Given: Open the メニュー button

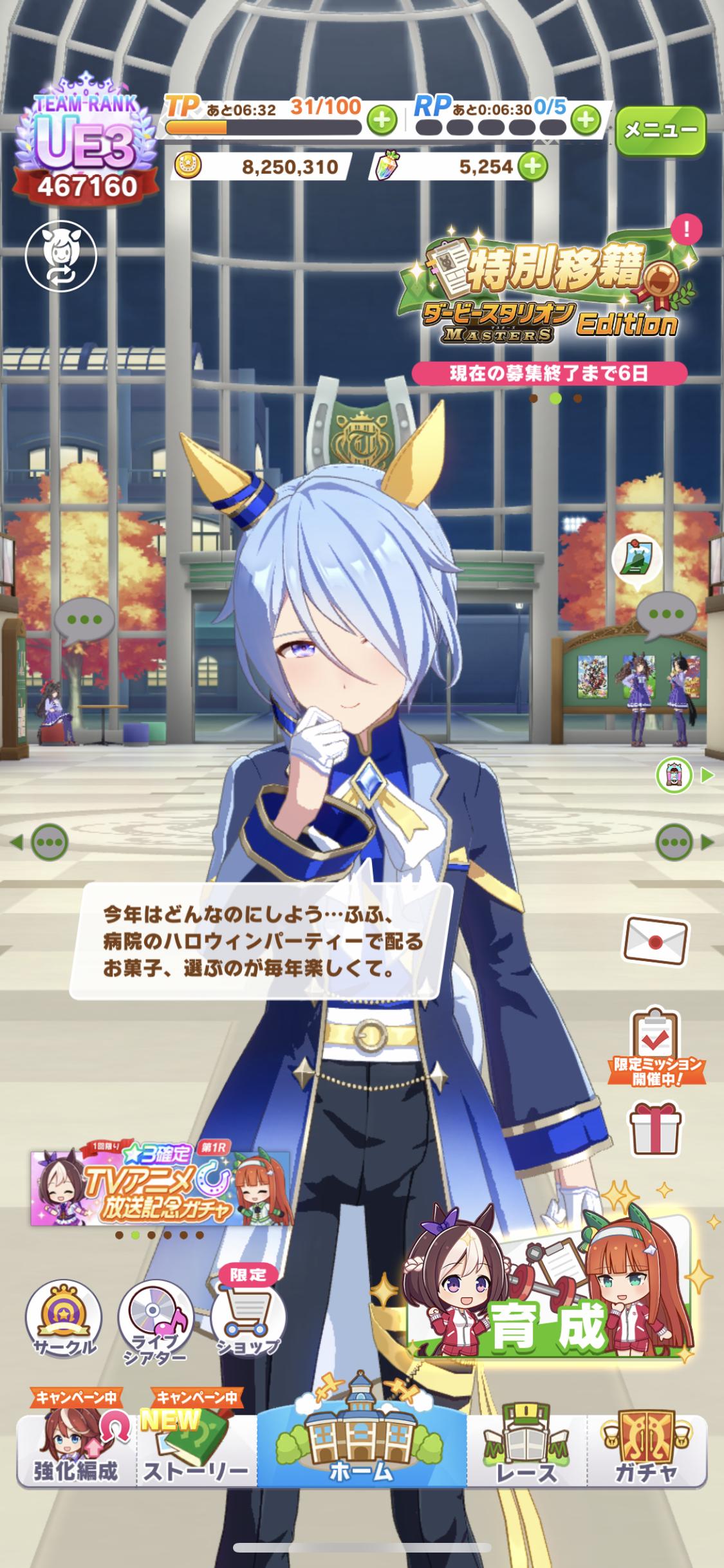Looking at the screenshot, I should tap(660, 129).
